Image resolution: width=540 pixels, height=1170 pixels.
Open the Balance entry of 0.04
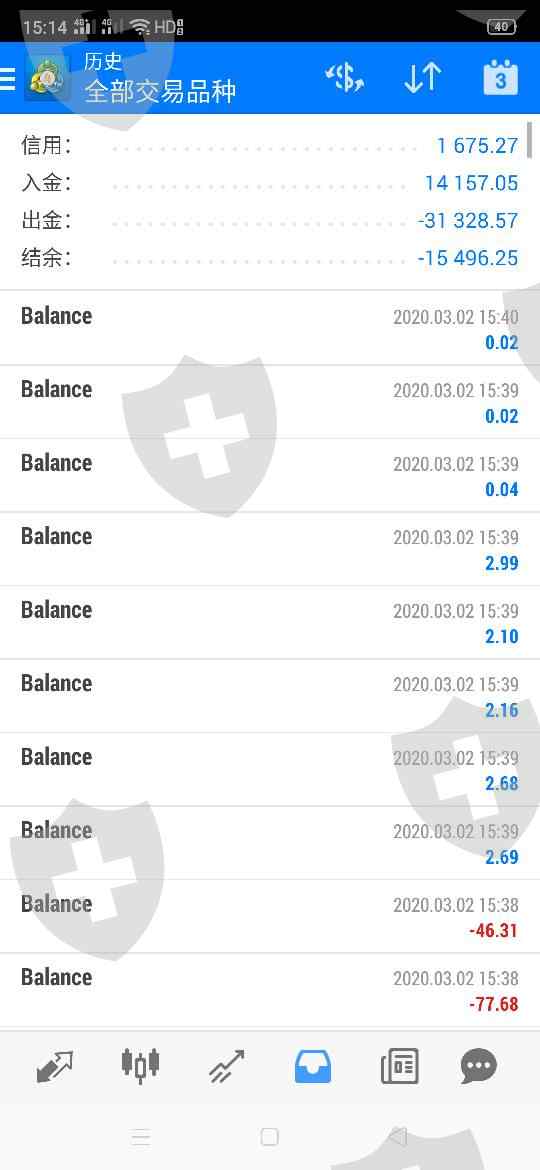pyautogui.click(x=270, y=475)
